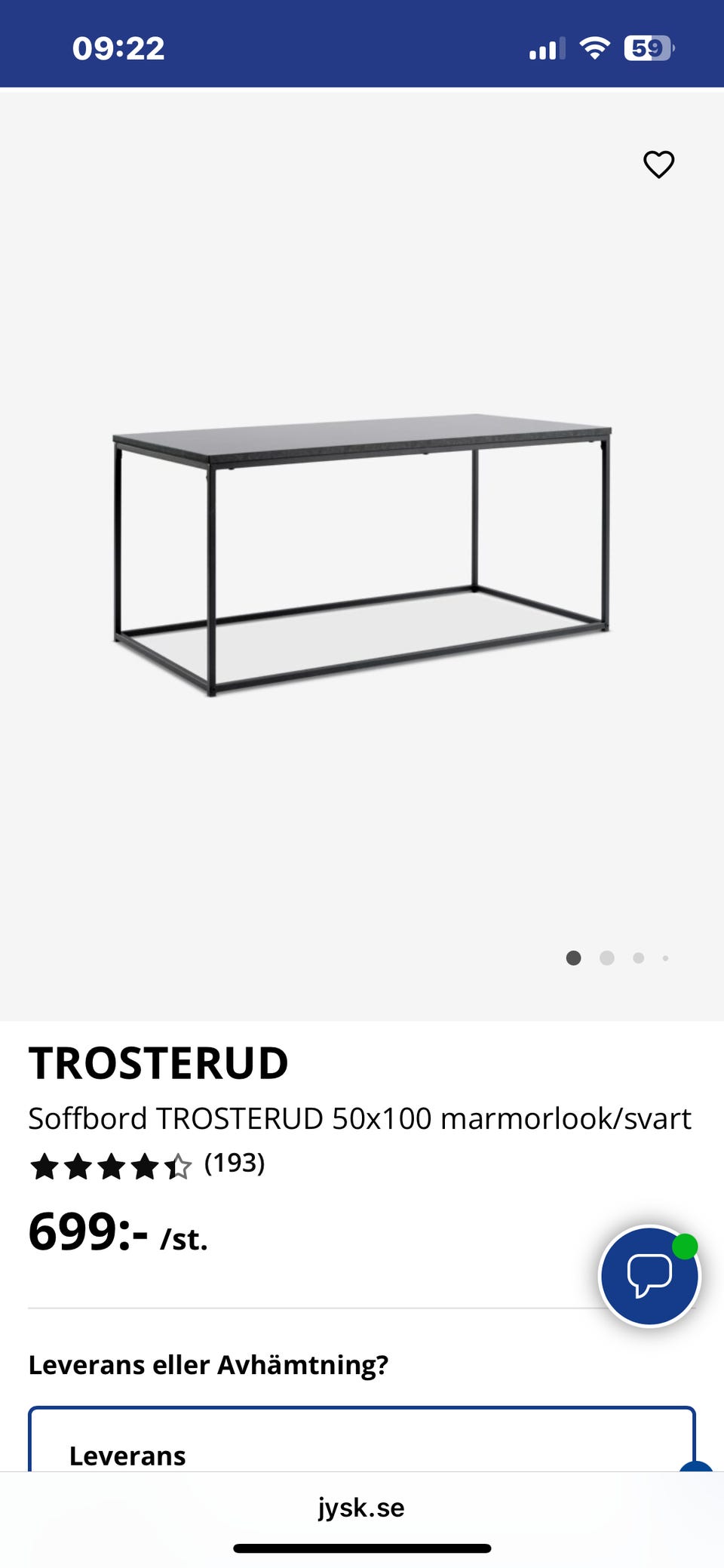Select the fourth carousel dot

click(x=666, y=957)
